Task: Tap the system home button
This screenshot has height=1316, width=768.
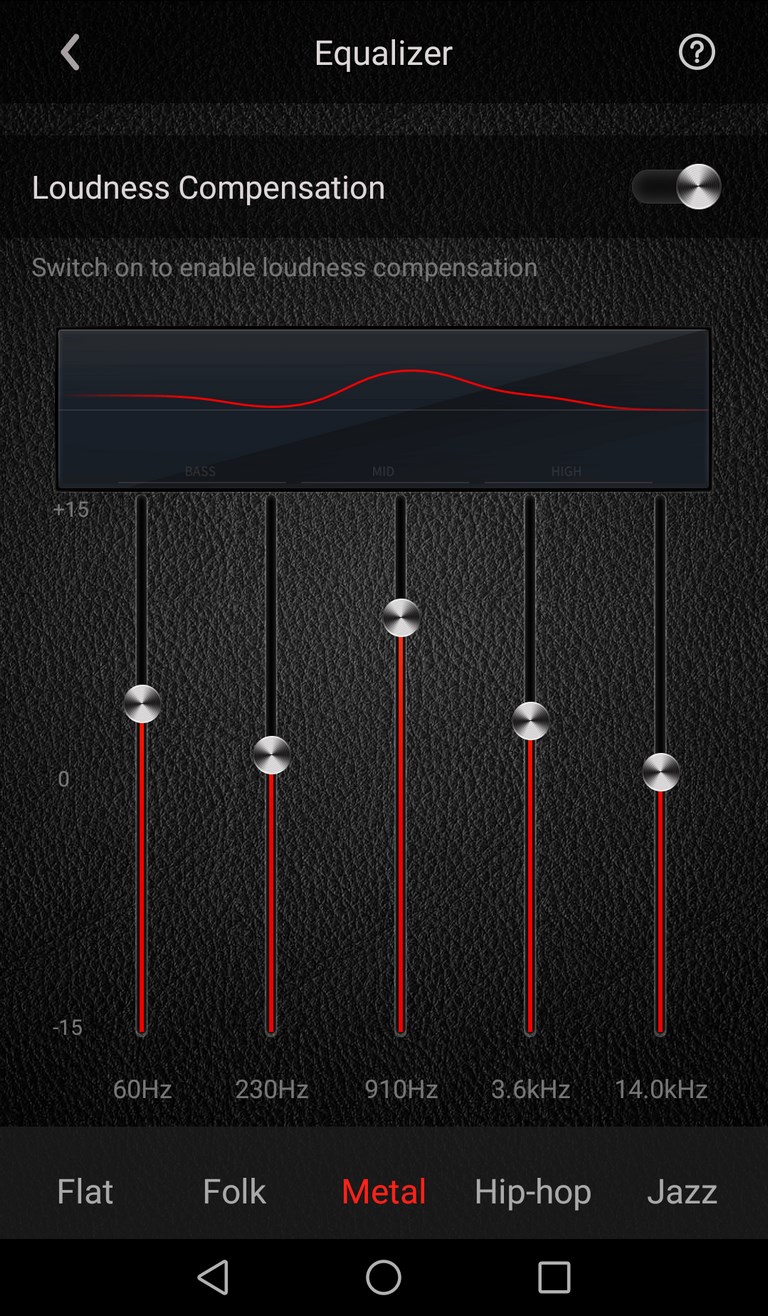Action: pyautogui.click(x=384, y=1277)
